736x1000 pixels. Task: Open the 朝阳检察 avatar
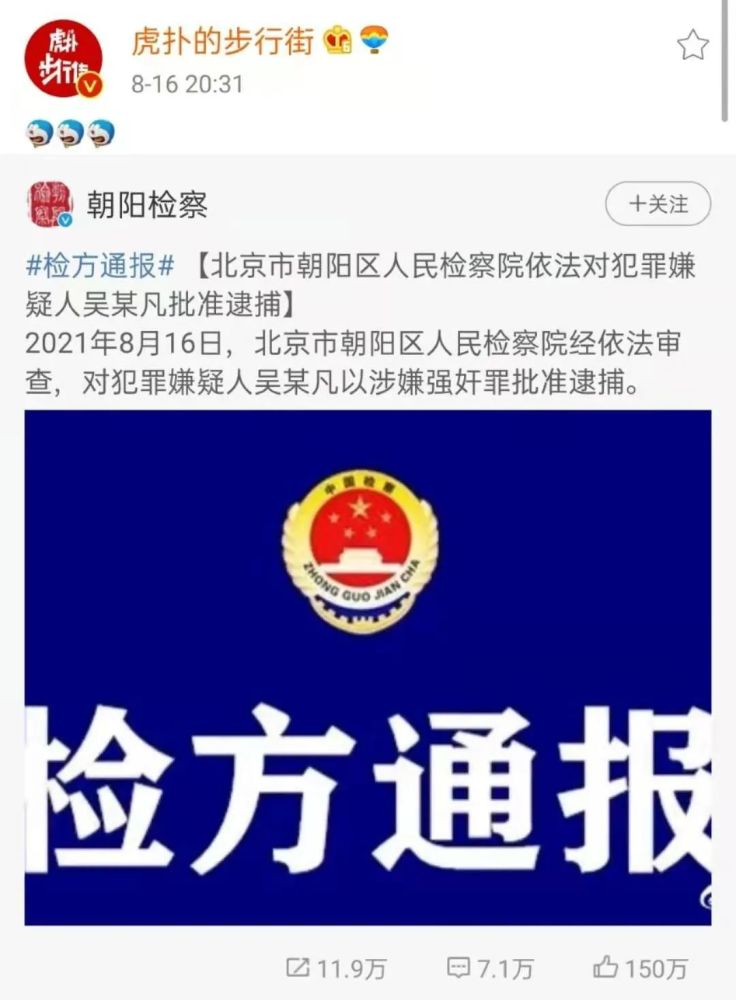pos(50,205)
